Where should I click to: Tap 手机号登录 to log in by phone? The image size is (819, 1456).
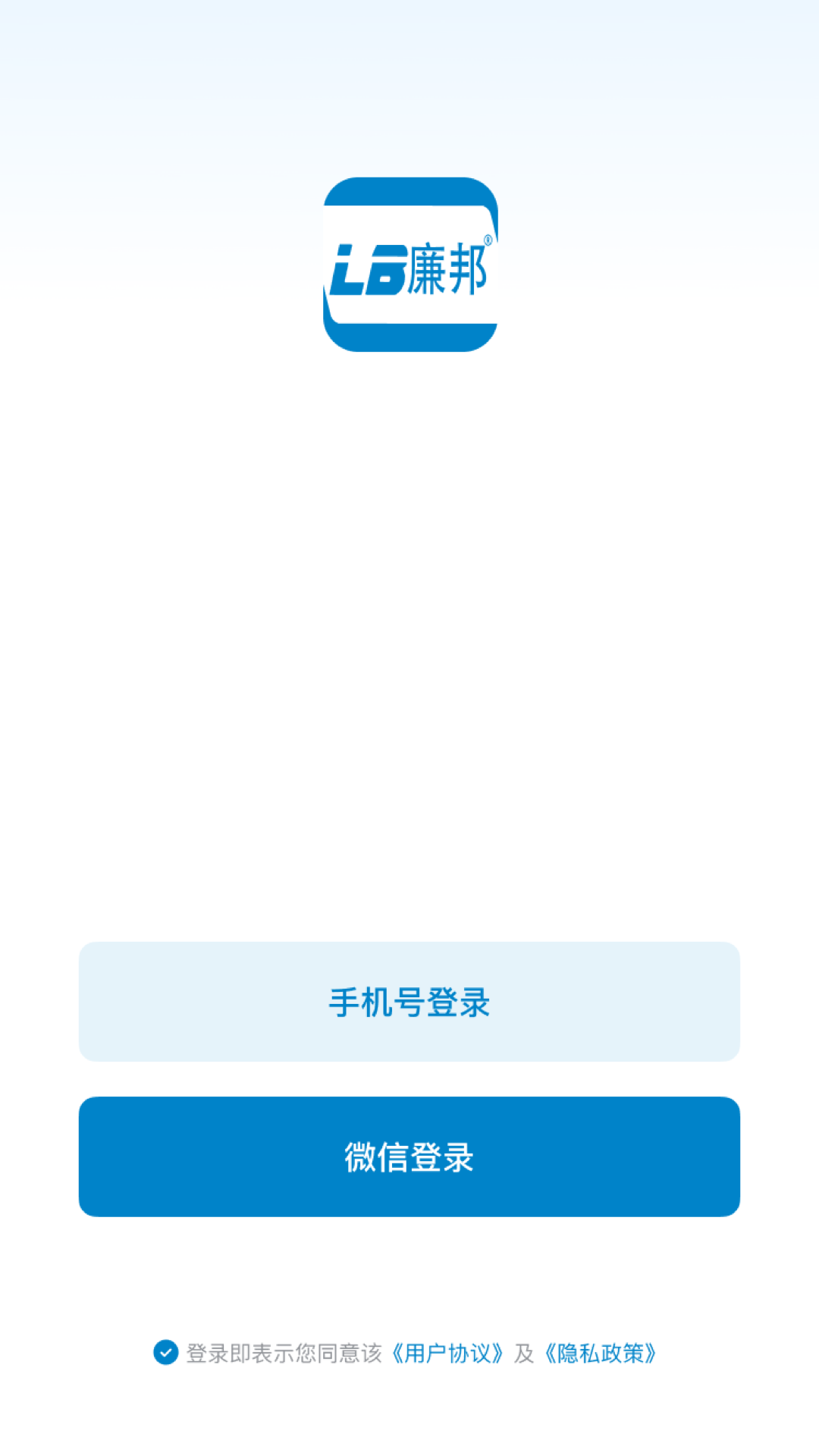pos(409,1002)
